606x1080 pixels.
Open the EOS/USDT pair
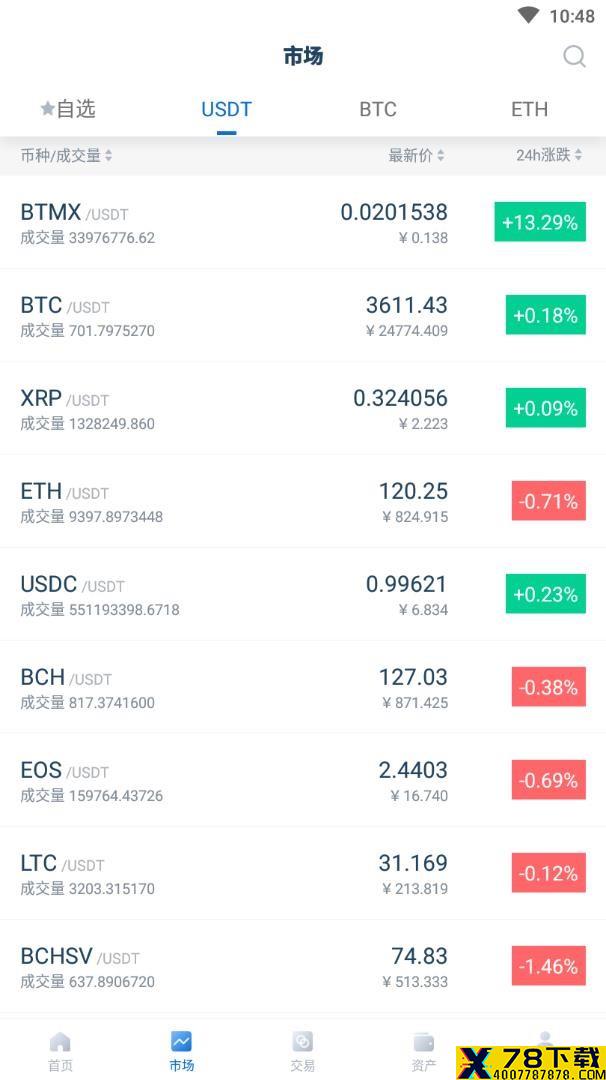point(303,780)
